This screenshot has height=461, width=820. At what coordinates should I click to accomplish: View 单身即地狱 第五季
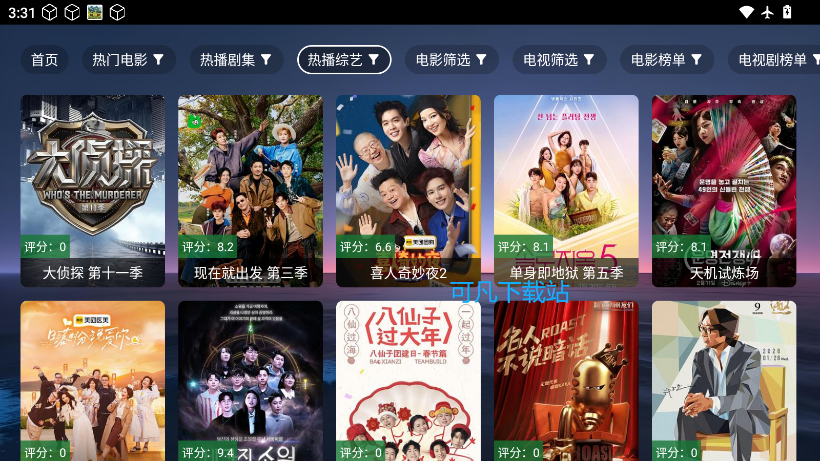(566, 190)
